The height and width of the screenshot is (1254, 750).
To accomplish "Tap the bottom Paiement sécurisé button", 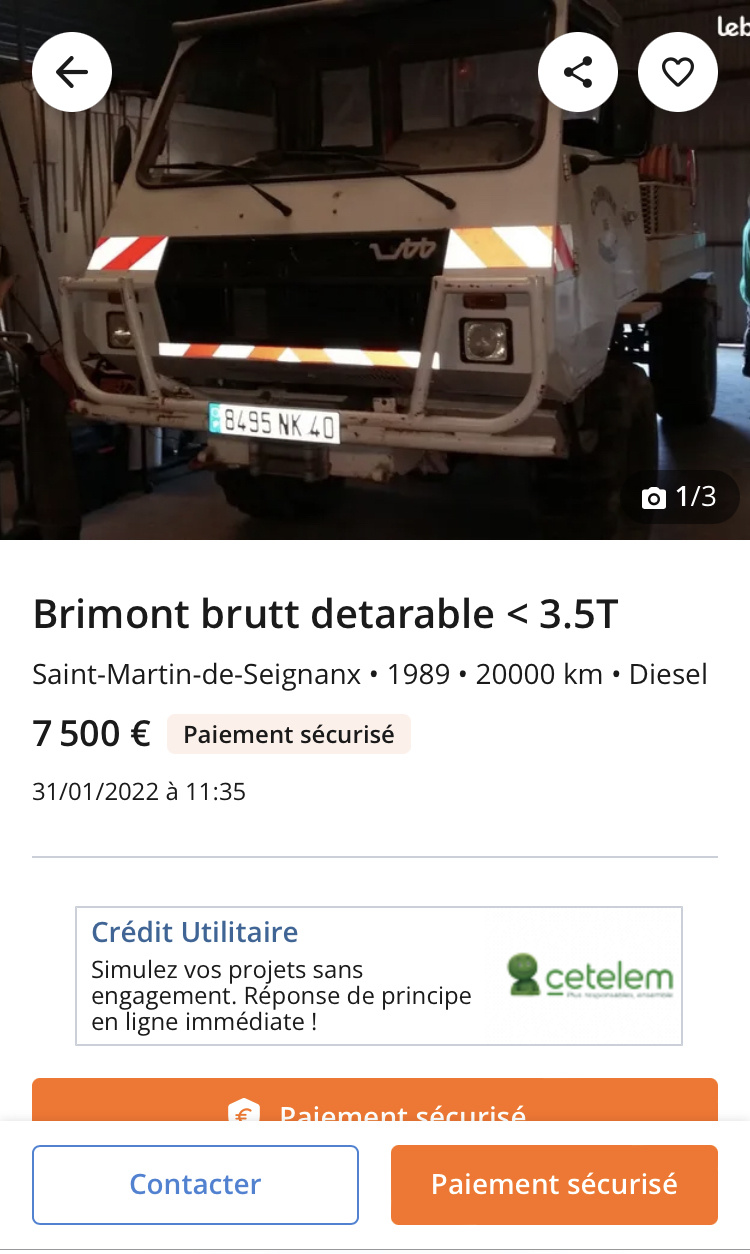I will (554, 1185).
